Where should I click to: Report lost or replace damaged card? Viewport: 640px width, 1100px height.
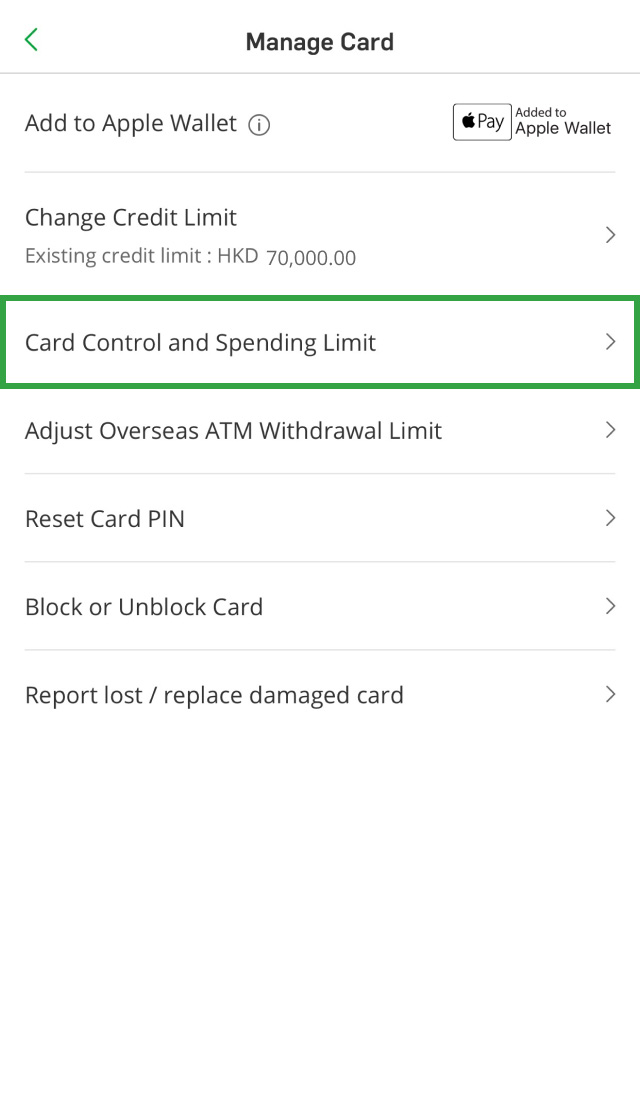(320, 695)
